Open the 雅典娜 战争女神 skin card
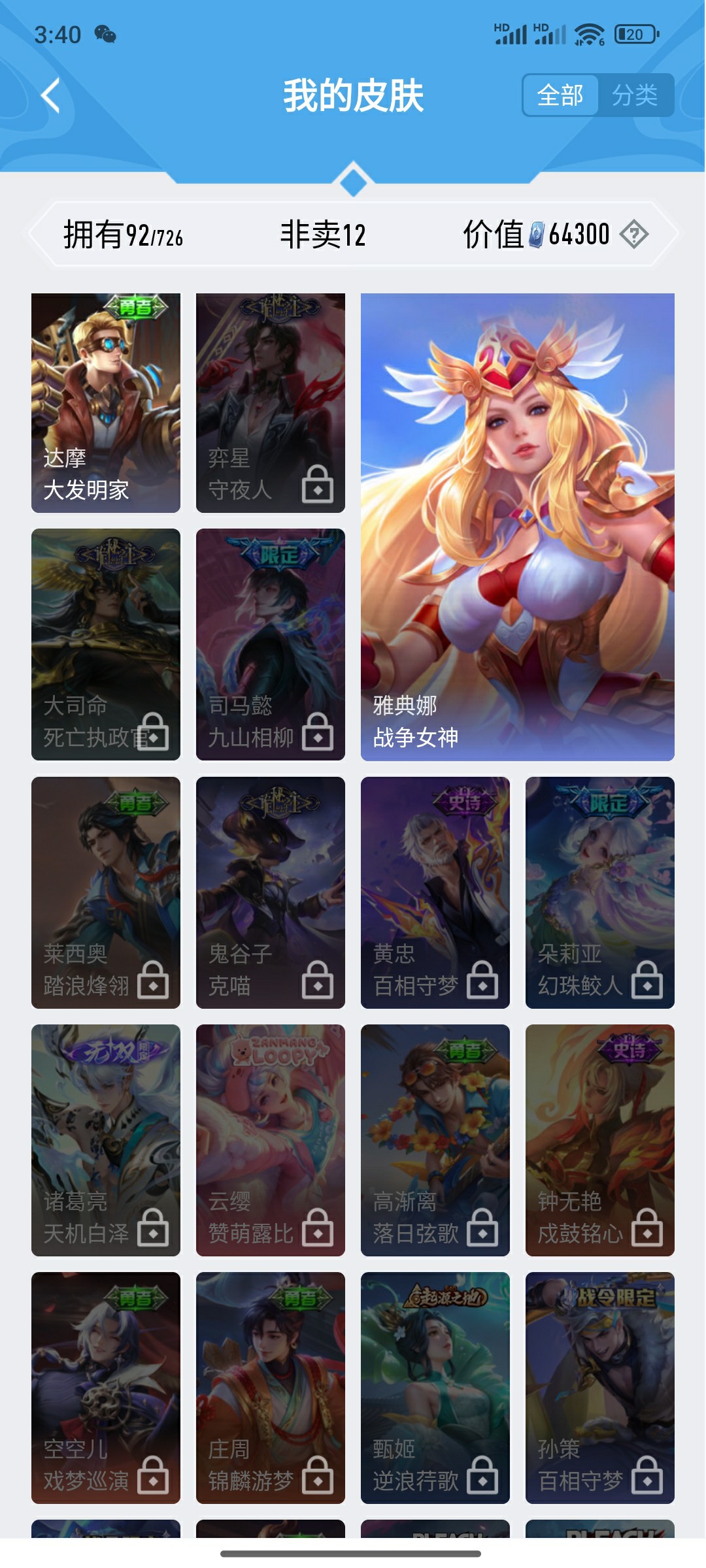The height and width of the screenshot is (1568, 706). (517, 527)
